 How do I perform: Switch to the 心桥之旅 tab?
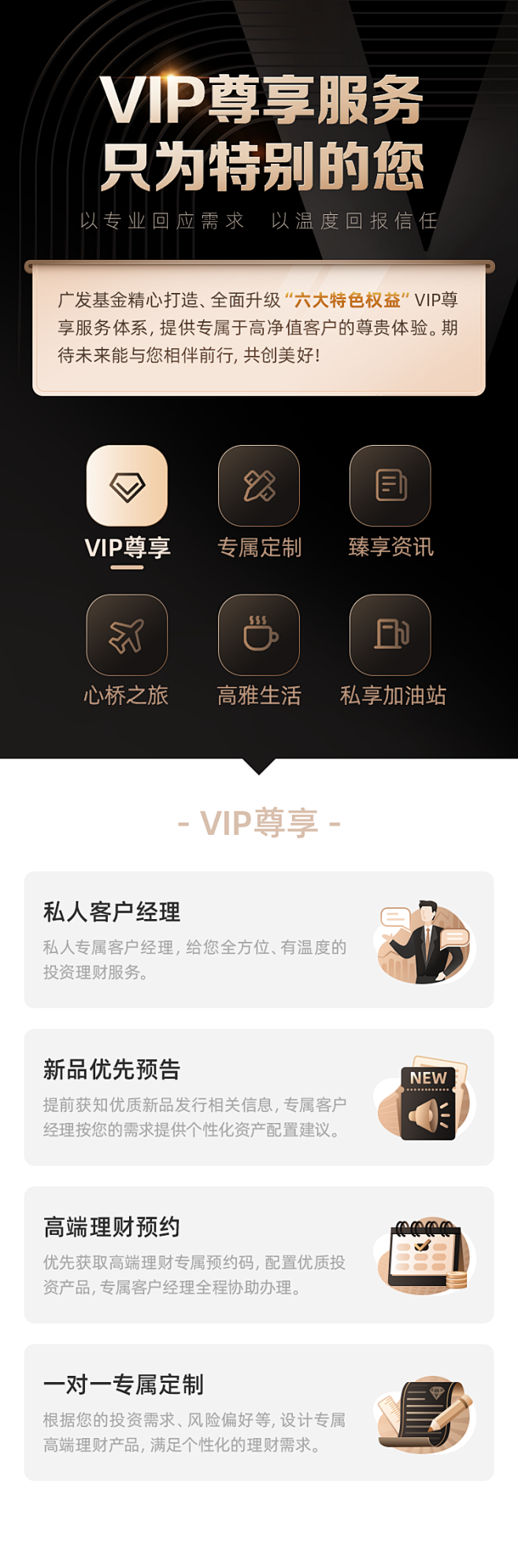(x=127, y=635)
